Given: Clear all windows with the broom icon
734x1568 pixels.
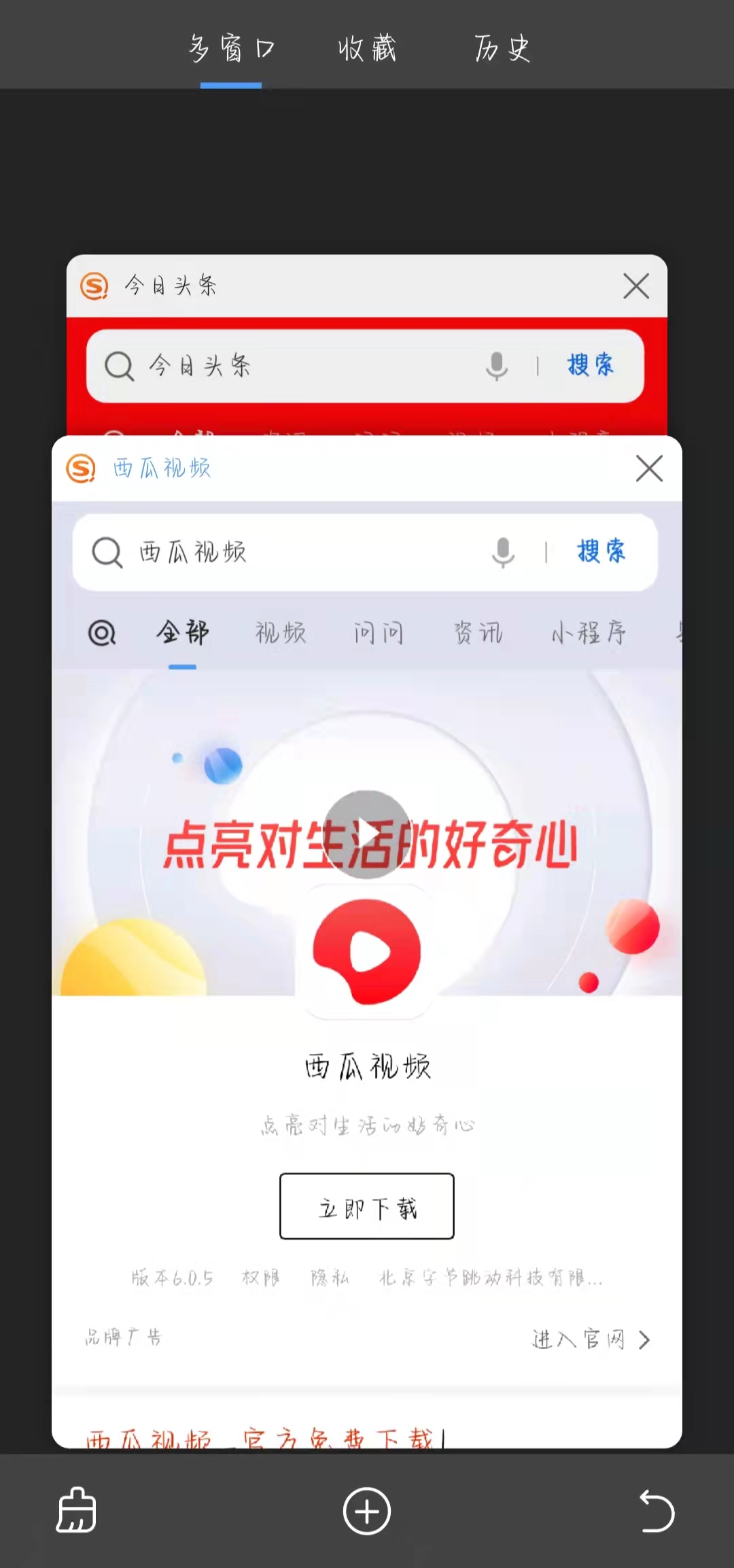Looking at the screenshot, I should 76,1510.
